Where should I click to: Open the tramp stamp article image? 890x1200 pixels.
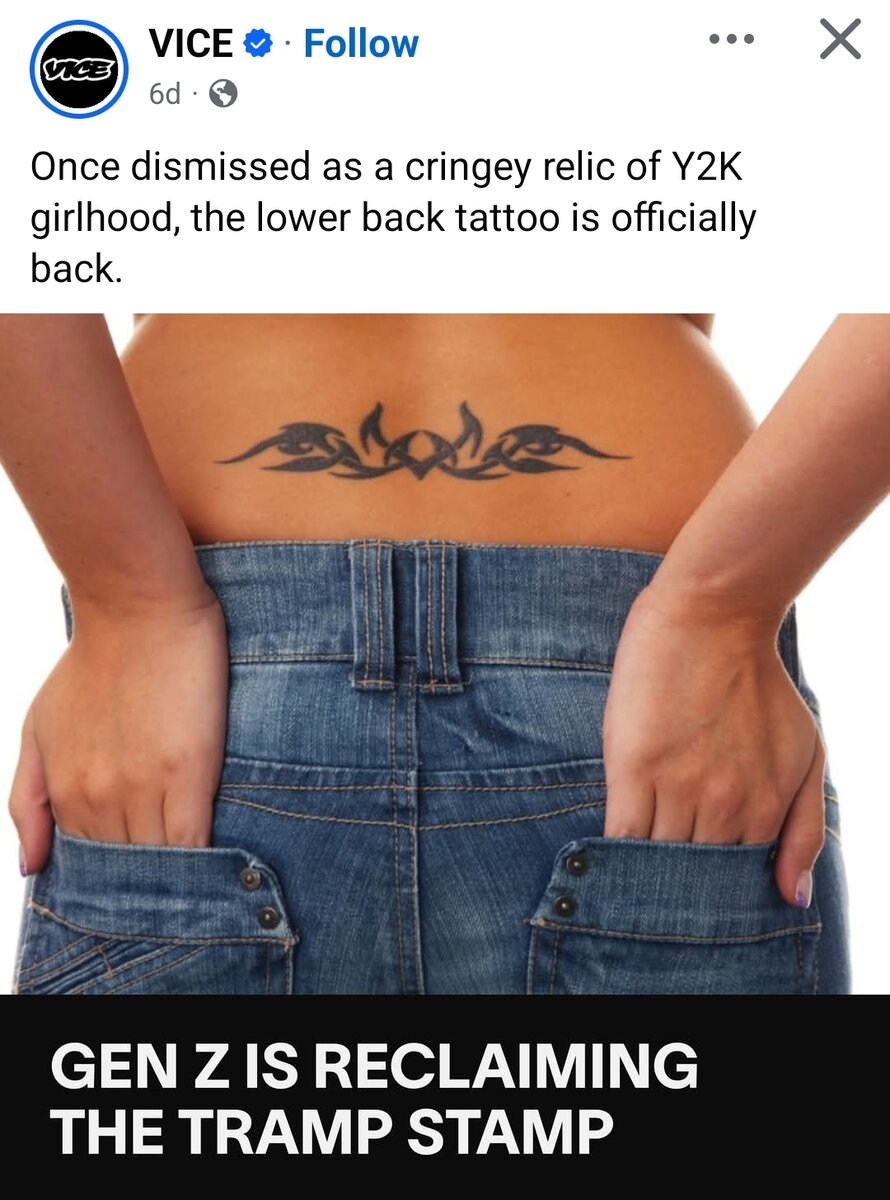click(445, 650)
